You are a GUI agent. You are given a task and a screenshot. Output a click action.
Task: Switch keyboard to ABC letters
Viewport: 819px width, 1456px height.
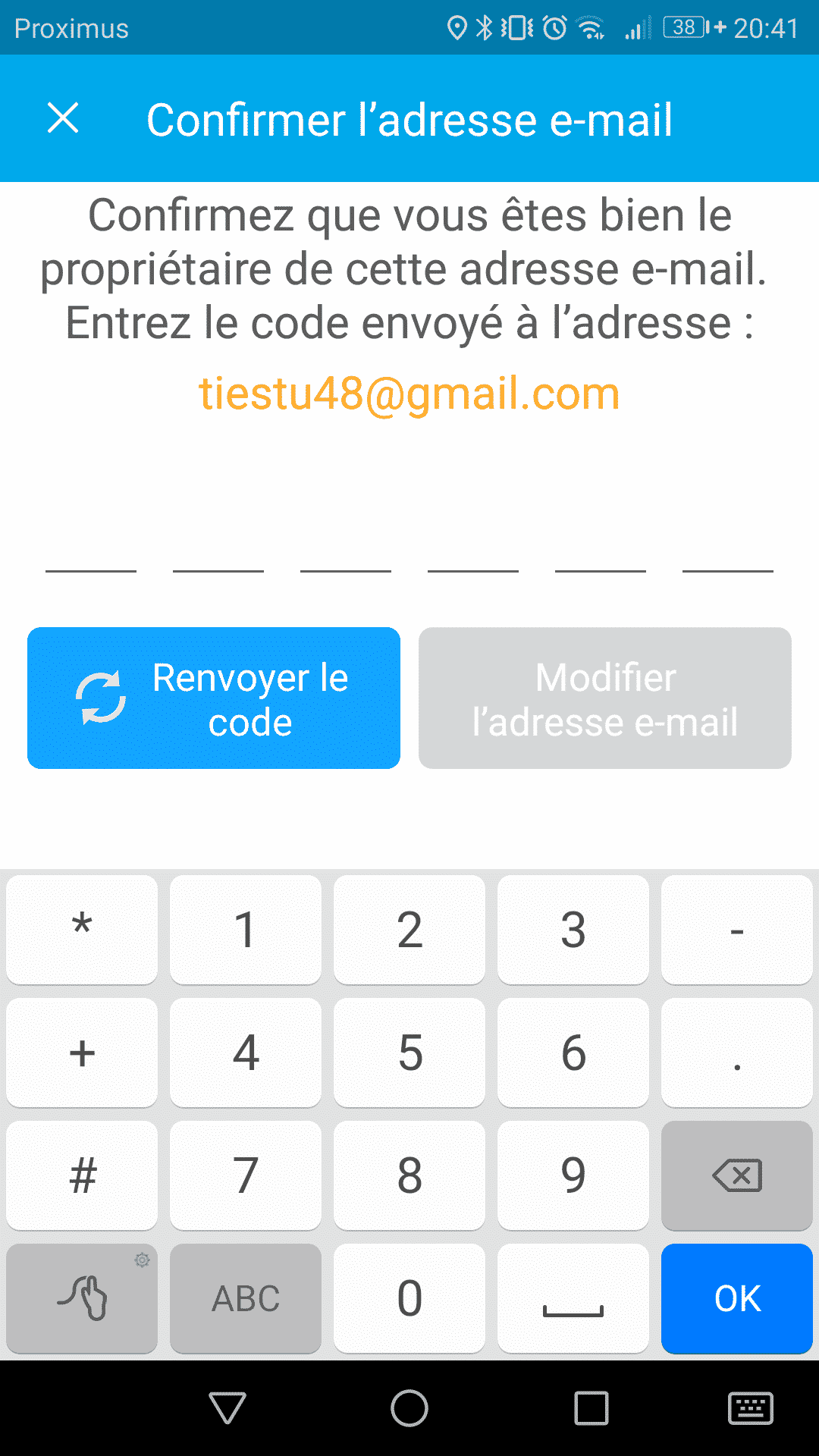(246, 1298)
